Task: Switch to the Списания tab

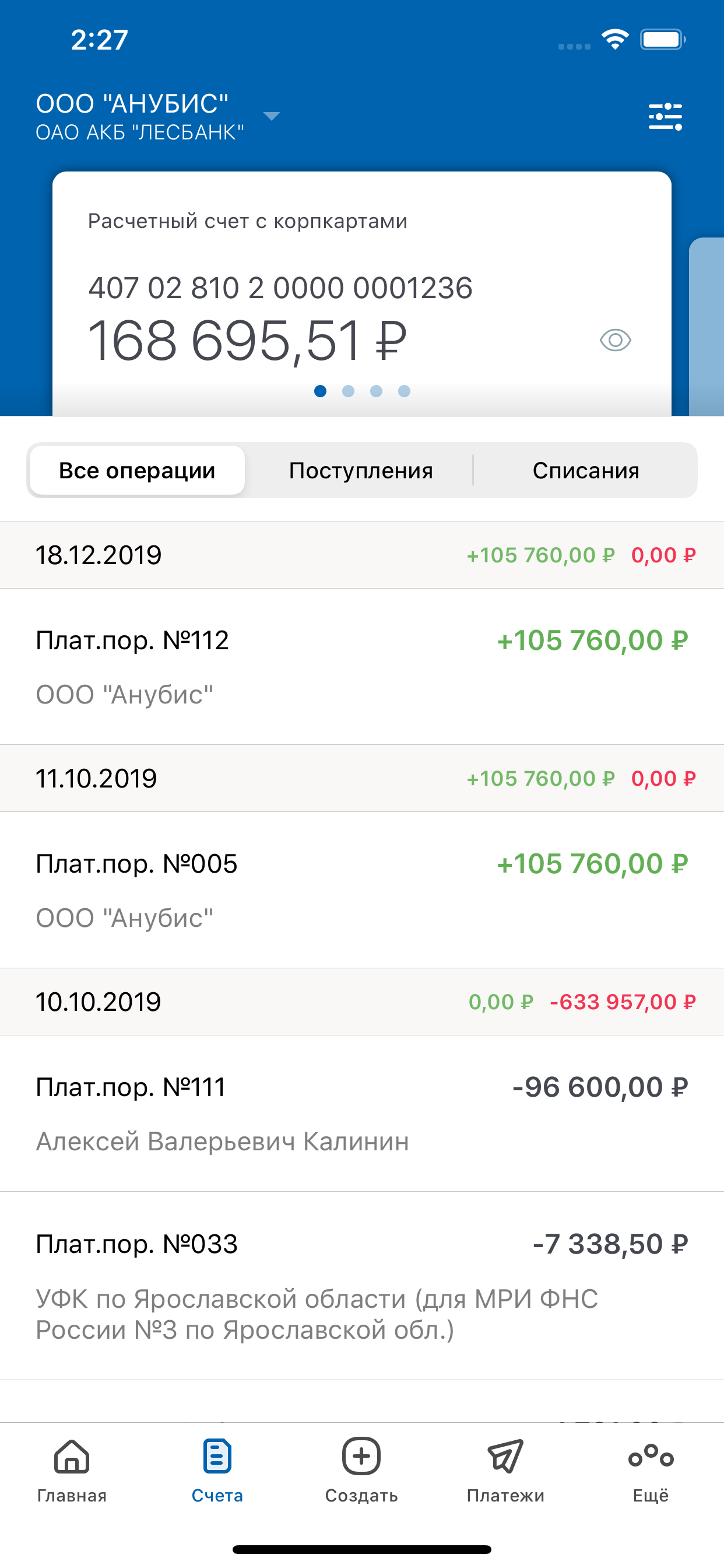Action: point(585,471)
